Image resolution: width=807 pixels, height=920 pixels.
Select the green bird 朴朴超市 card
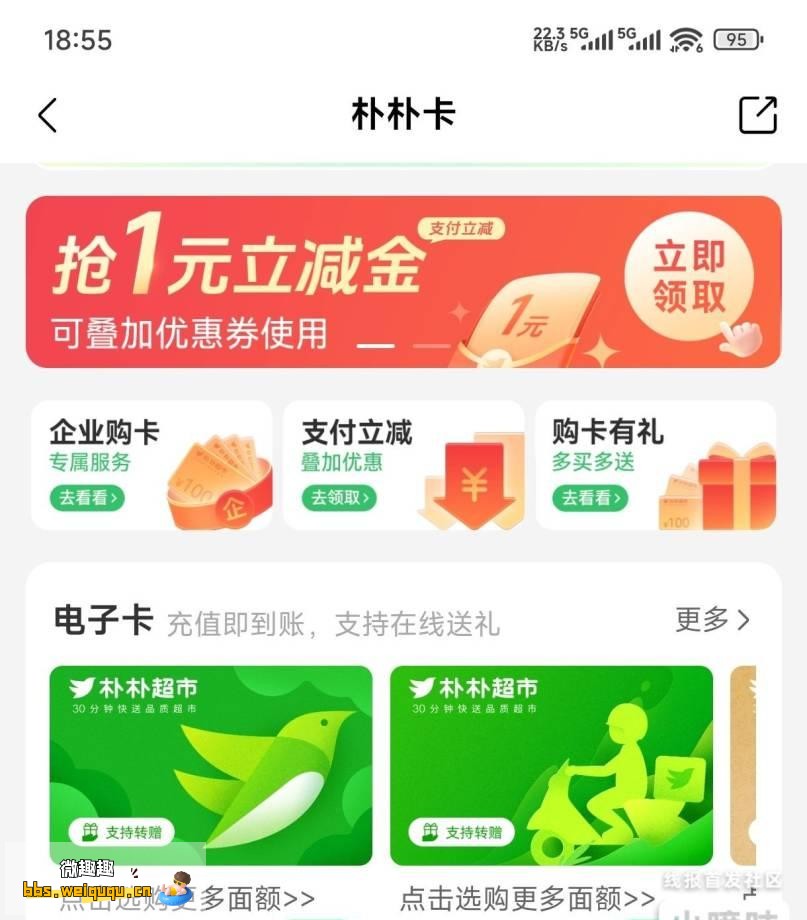pyautogui.click(x=211, y=765)
